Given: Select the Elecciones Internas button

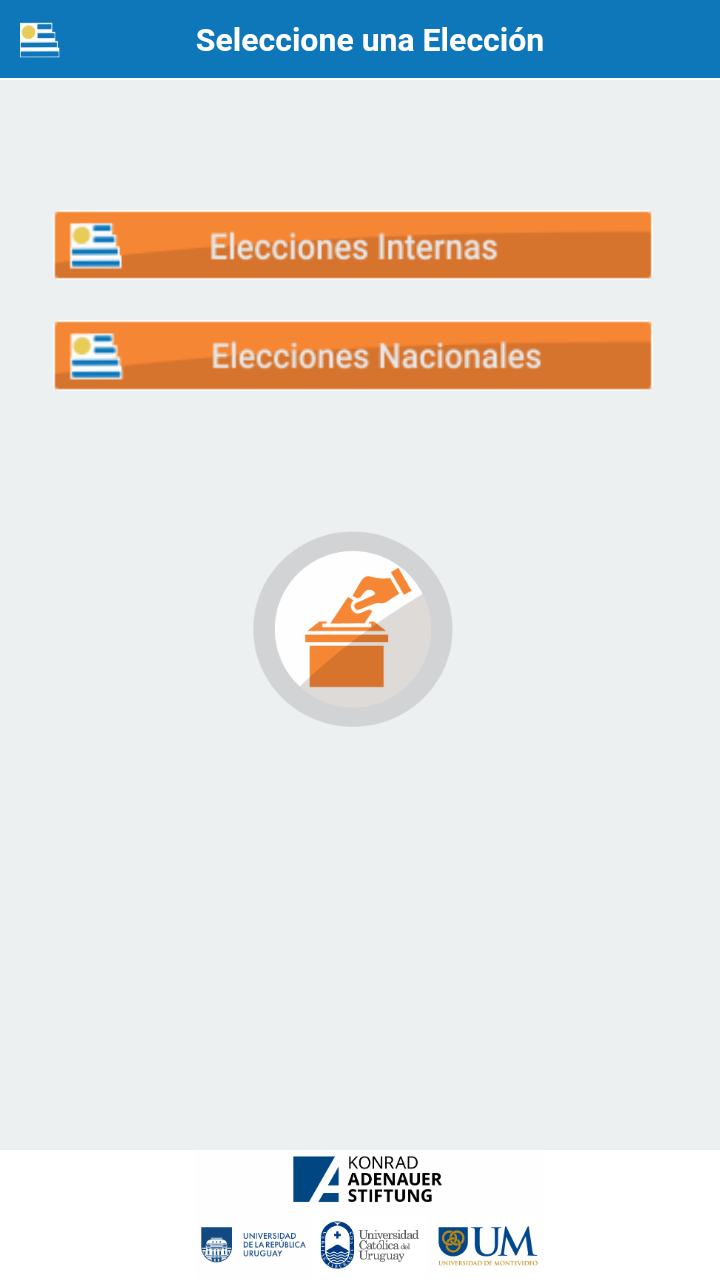Looking at the screenshot, I should (x=352, y=246).
